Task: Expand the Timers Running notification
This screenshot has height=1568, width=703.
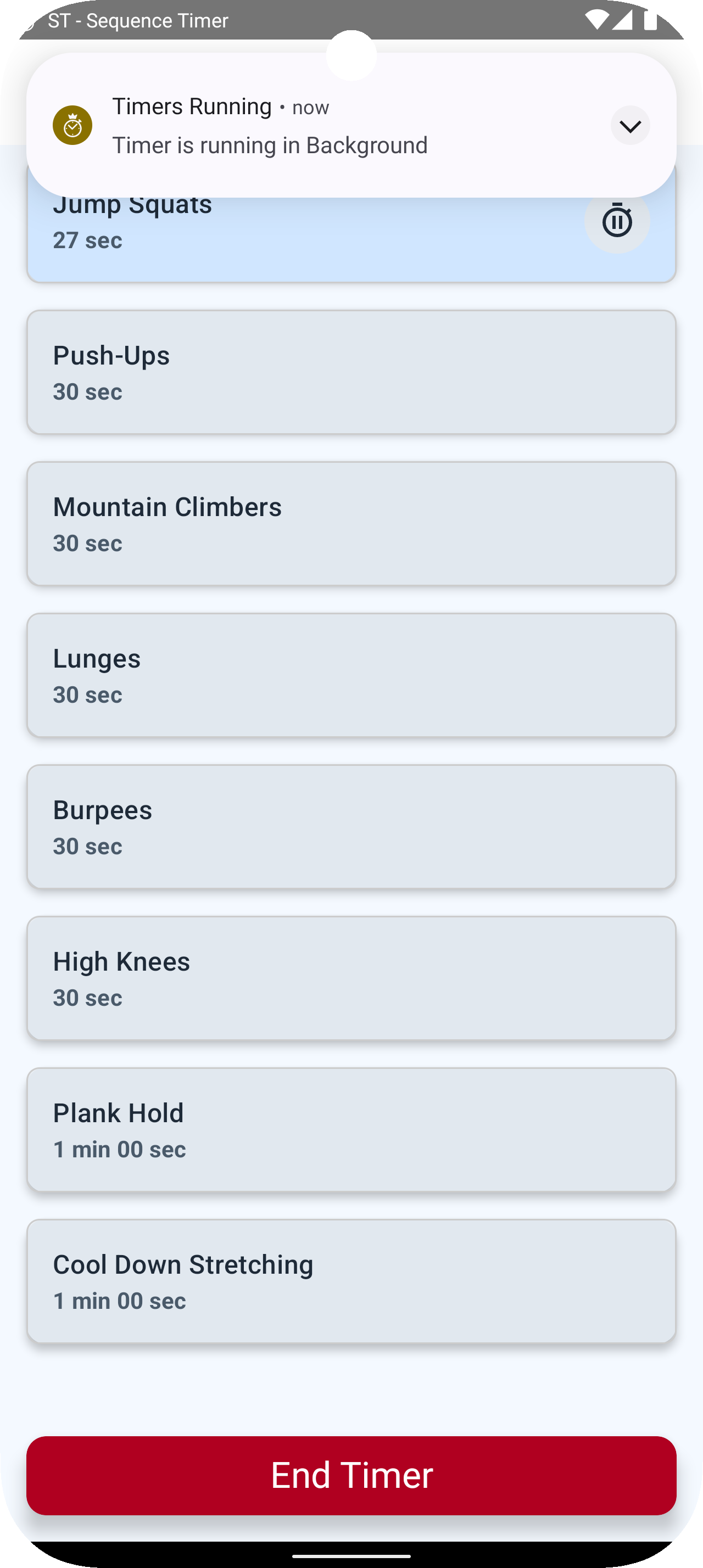Action: 630,125
